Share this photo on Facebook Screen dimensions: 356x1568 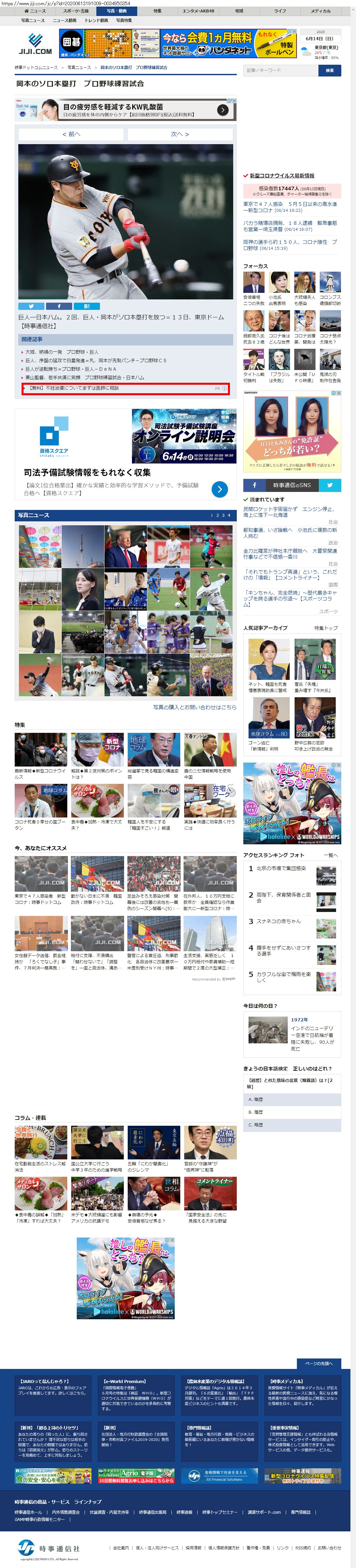coord(59,306)
